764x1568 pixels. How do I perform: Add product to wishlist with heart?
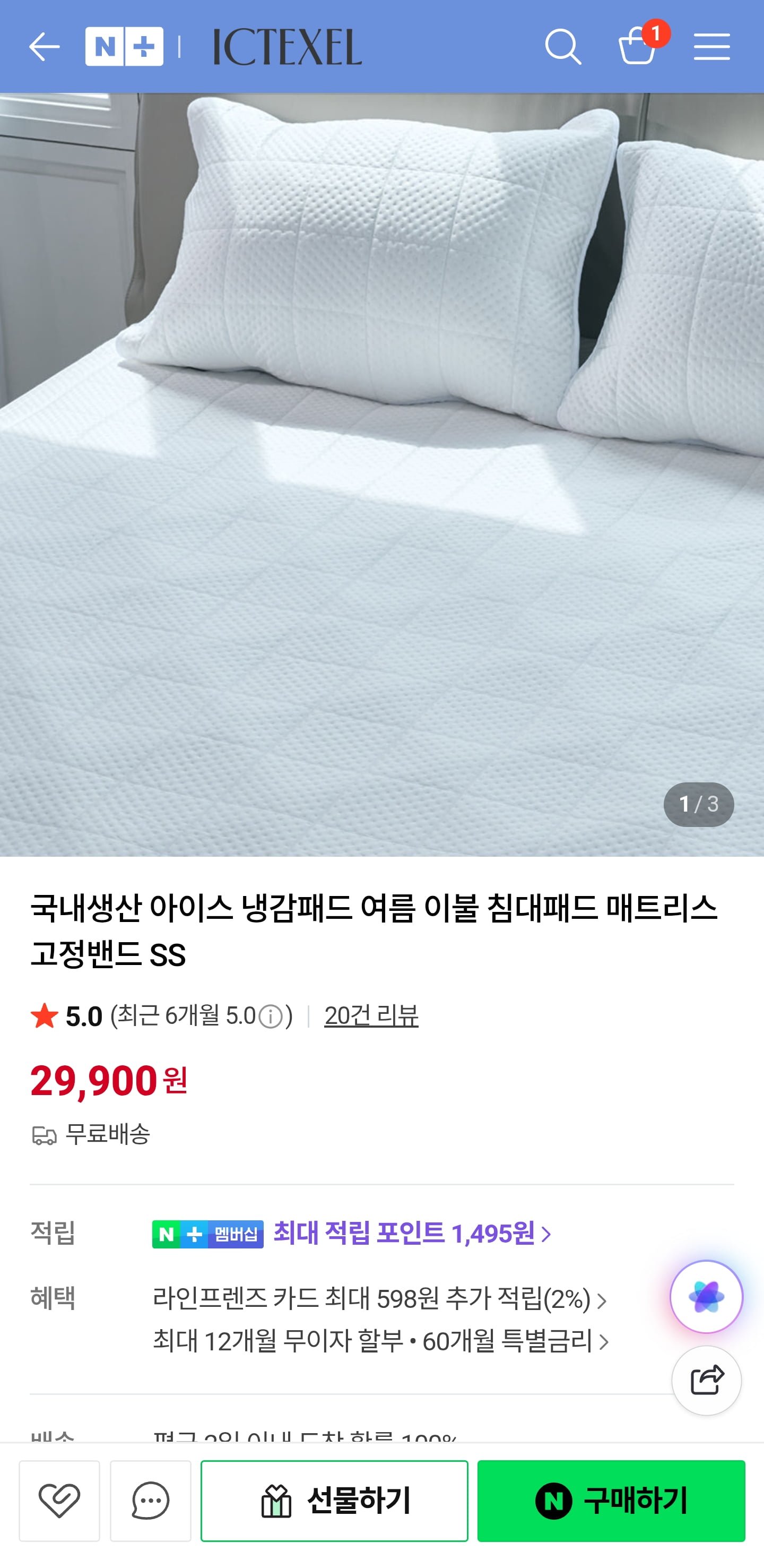point(59,1501)
